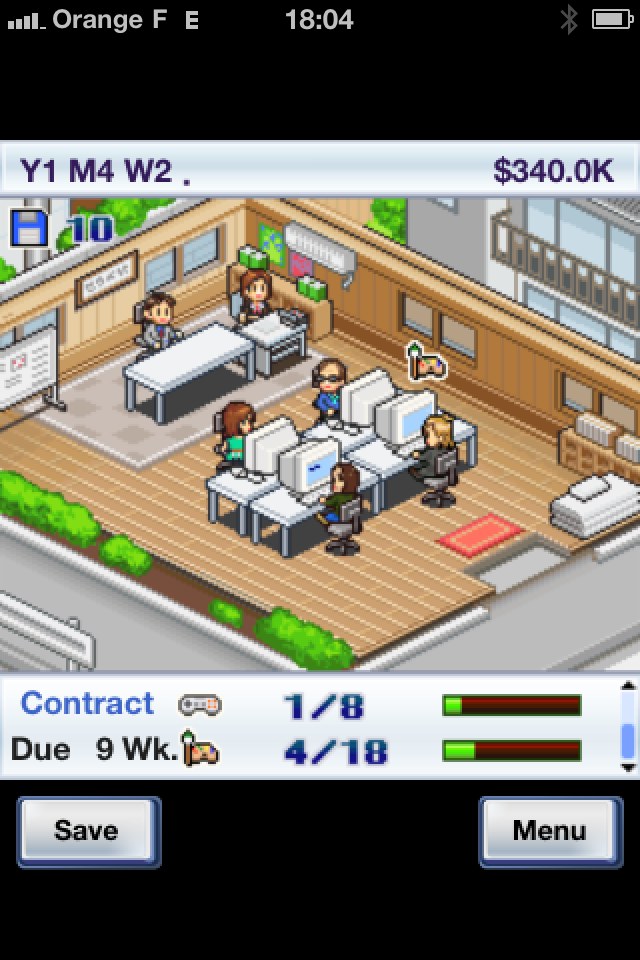Open the game Menu
Screen dimensions: 640x960
(549, 830)
